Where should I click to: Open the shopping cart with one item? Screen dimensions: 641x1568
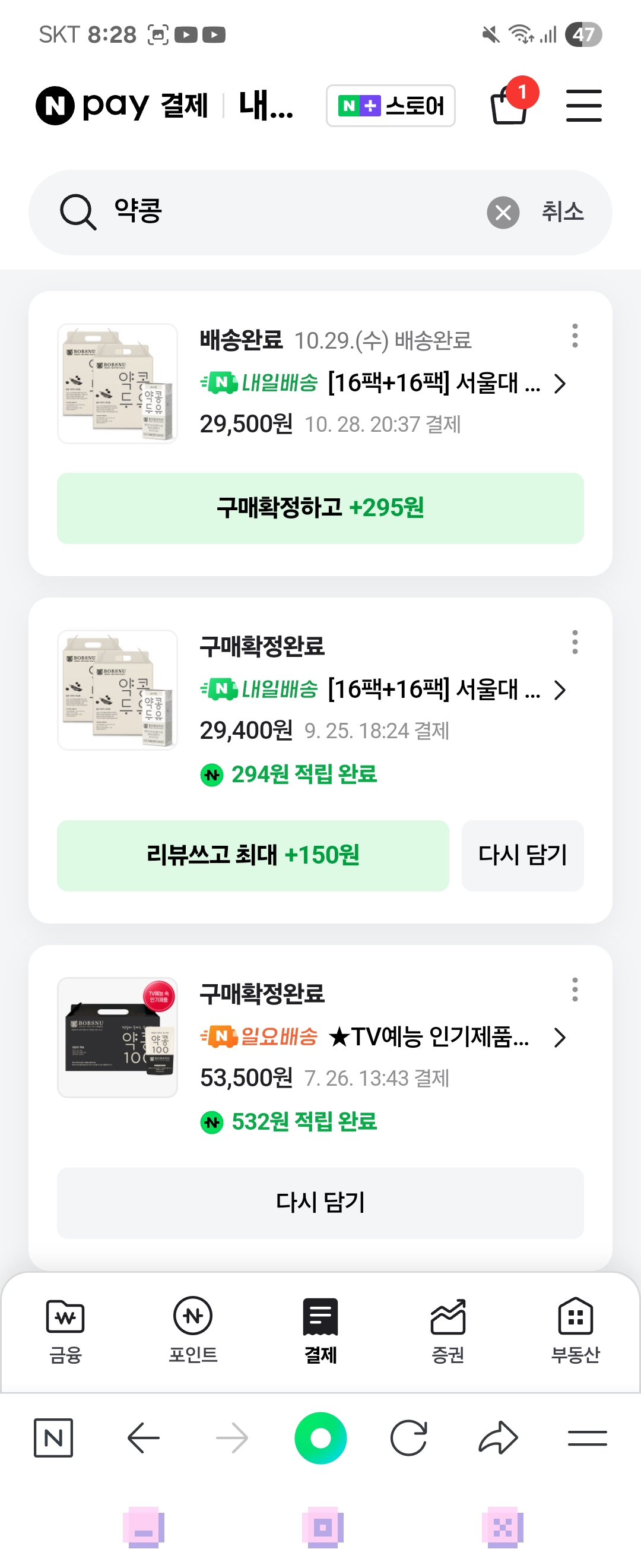510,104
